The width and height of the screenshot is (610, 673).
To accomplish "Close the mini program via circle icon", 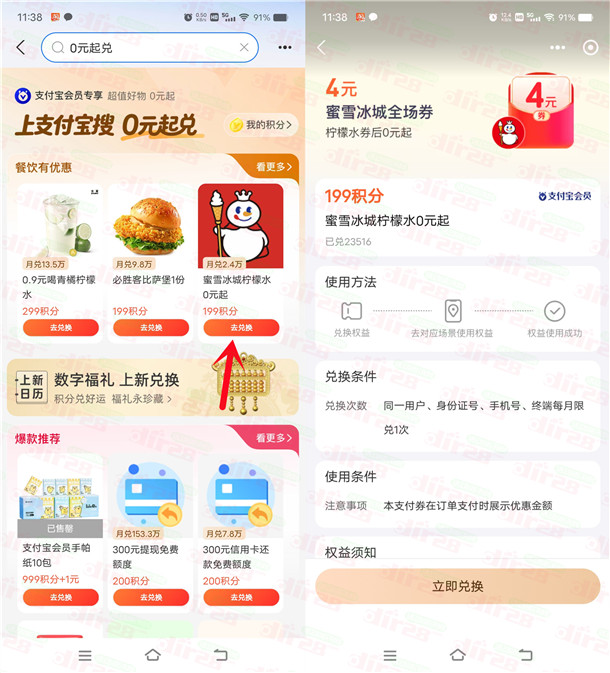I will tap(590, 47).
